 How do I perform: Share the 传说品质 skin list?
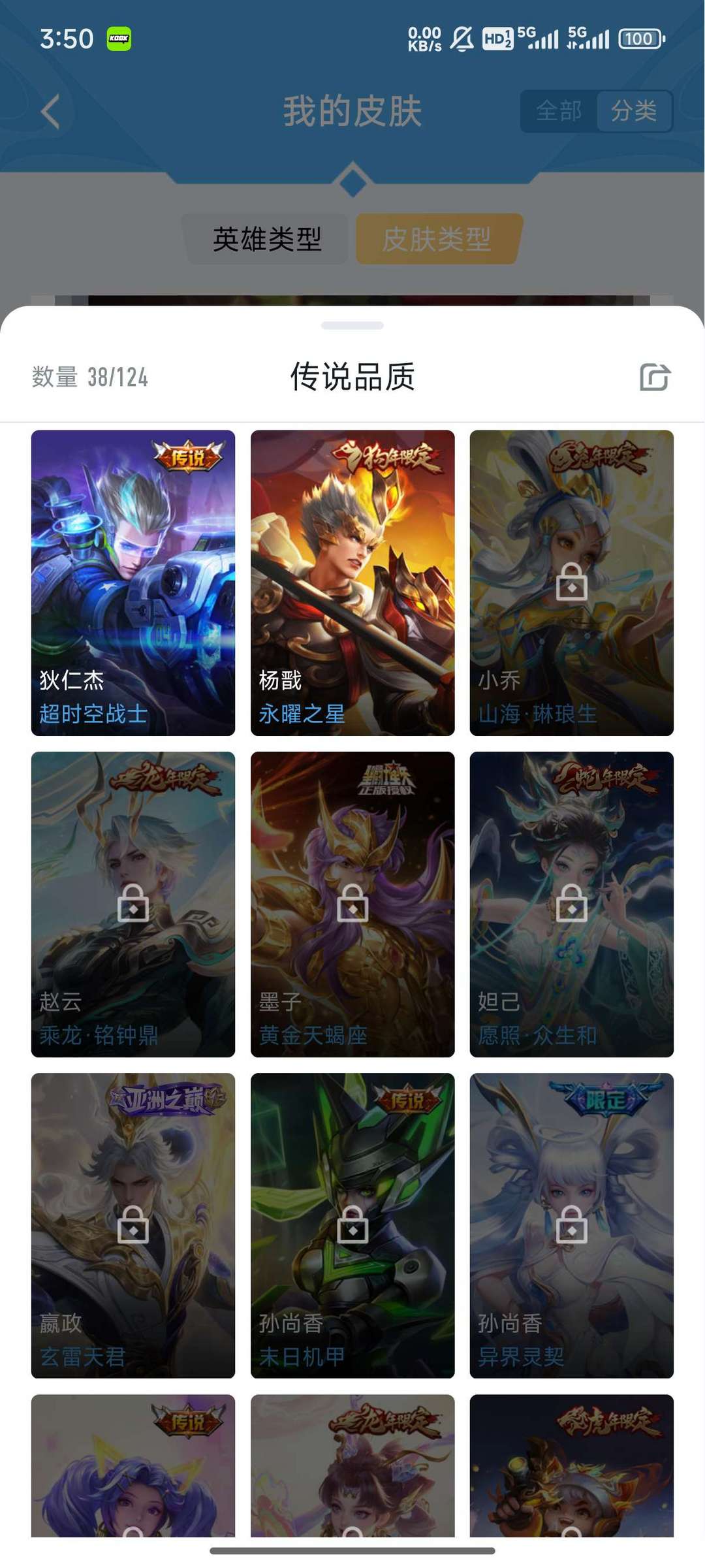pyautogui.click(x=655, y=377)
